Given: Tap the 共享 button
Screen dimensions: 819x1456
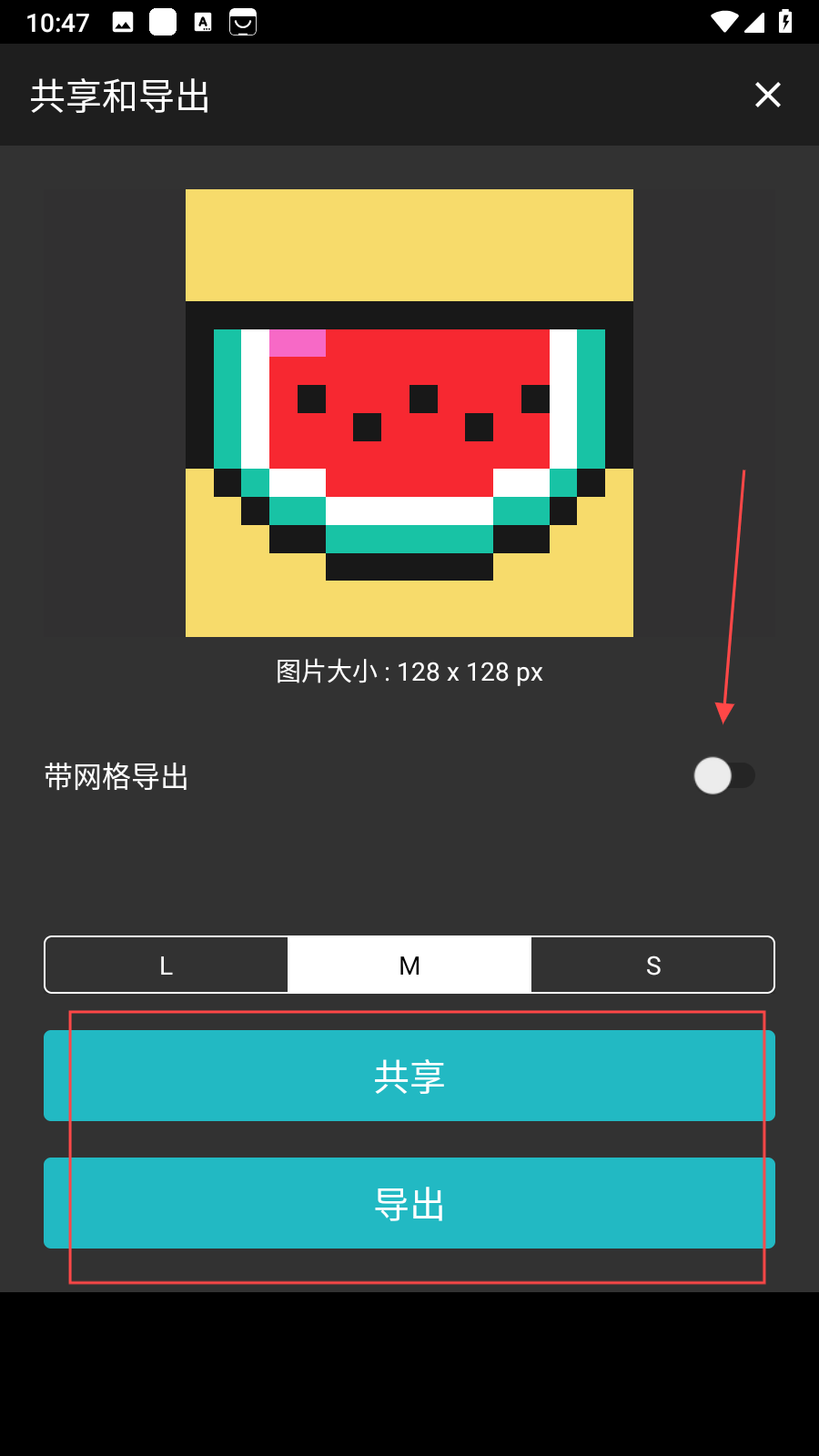Looking at the screenshot, I should 409,1076.
